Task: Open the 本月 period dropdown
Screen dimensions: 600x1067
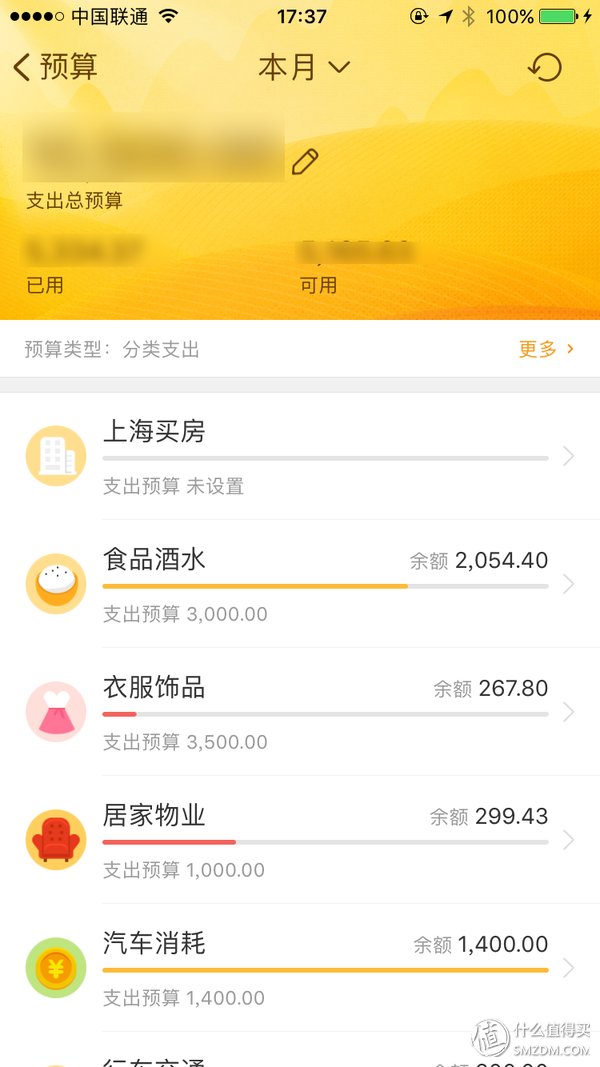Action: click(304, 67)
